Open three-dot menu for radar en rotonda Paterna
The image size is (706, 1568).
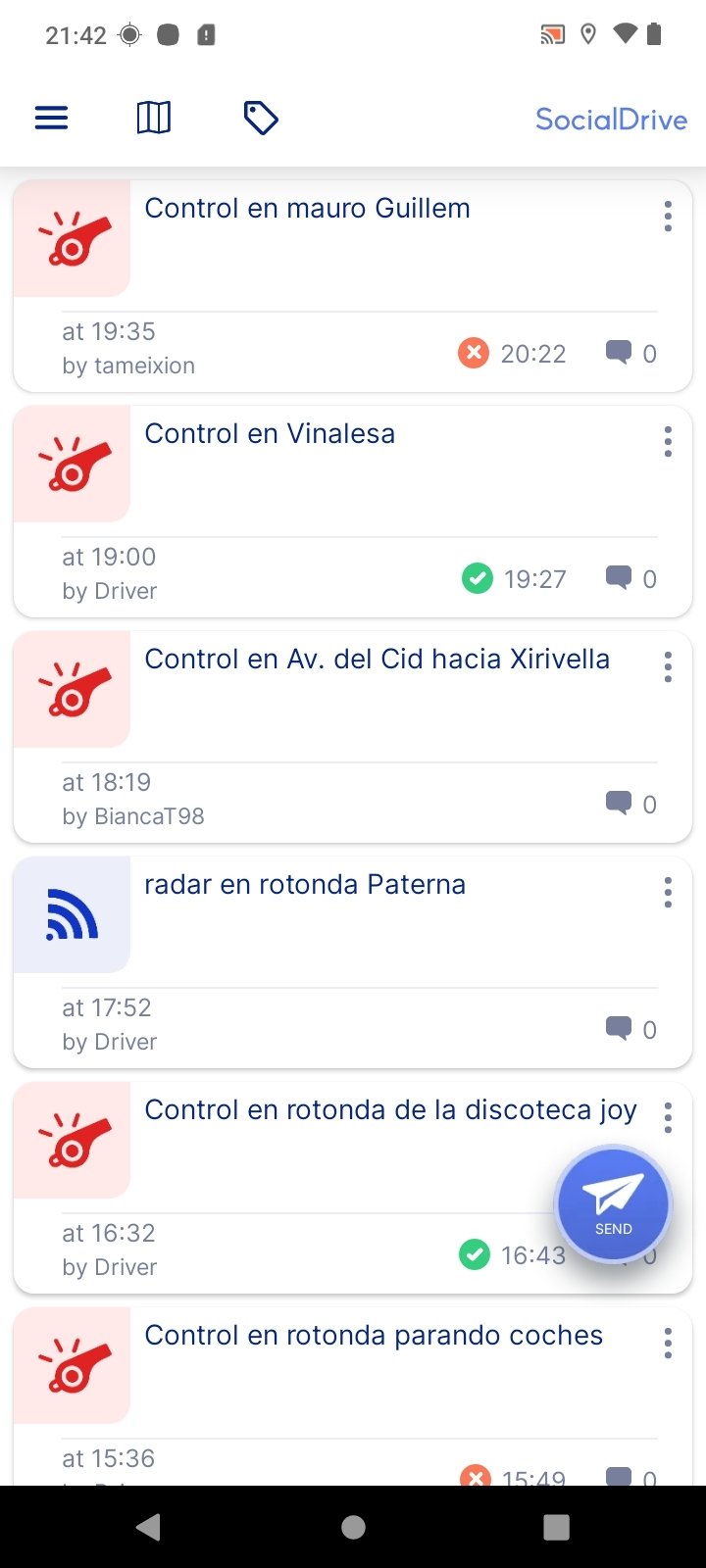point(668,893)
